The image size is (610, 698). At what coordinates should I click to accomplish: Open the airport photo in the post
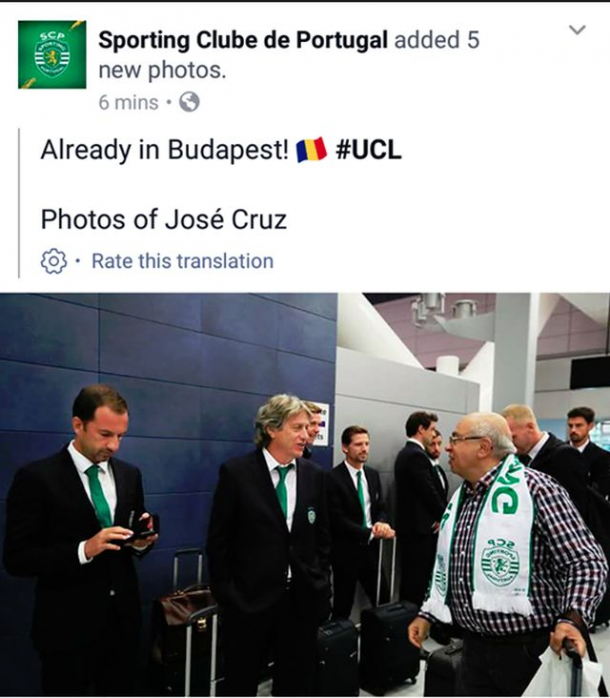pos(305,495)
